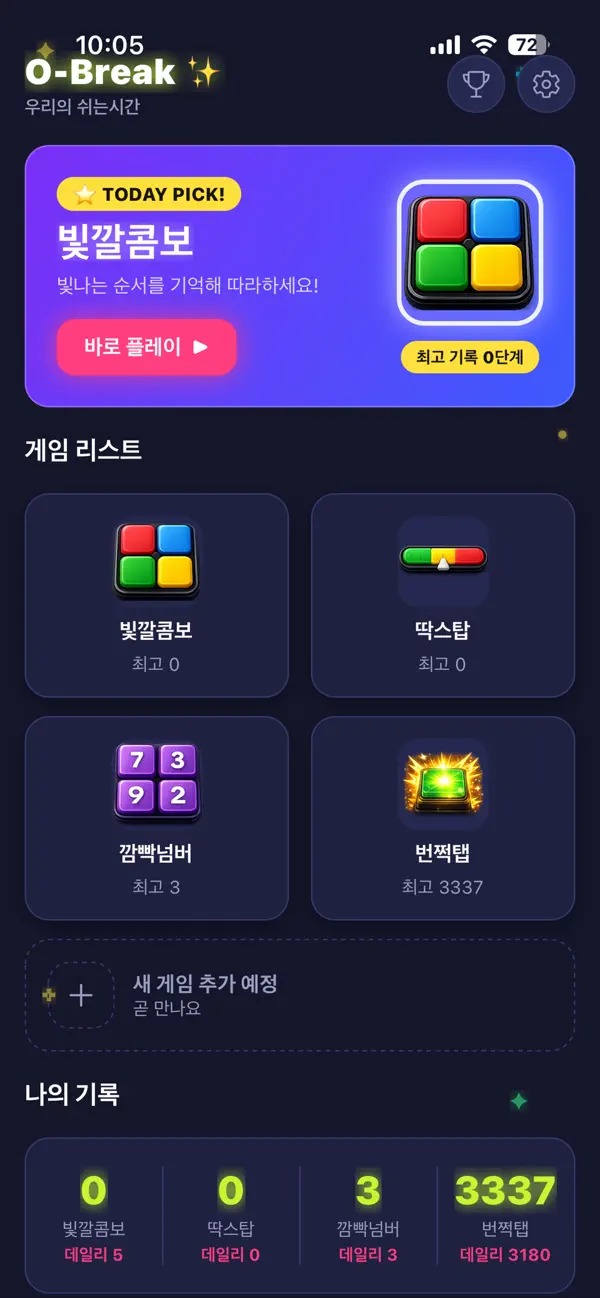The width and height of the screenshot is (600, 1298).
Task: Start the 번쩍탭 game card
Action: click(x=443, y=818)
